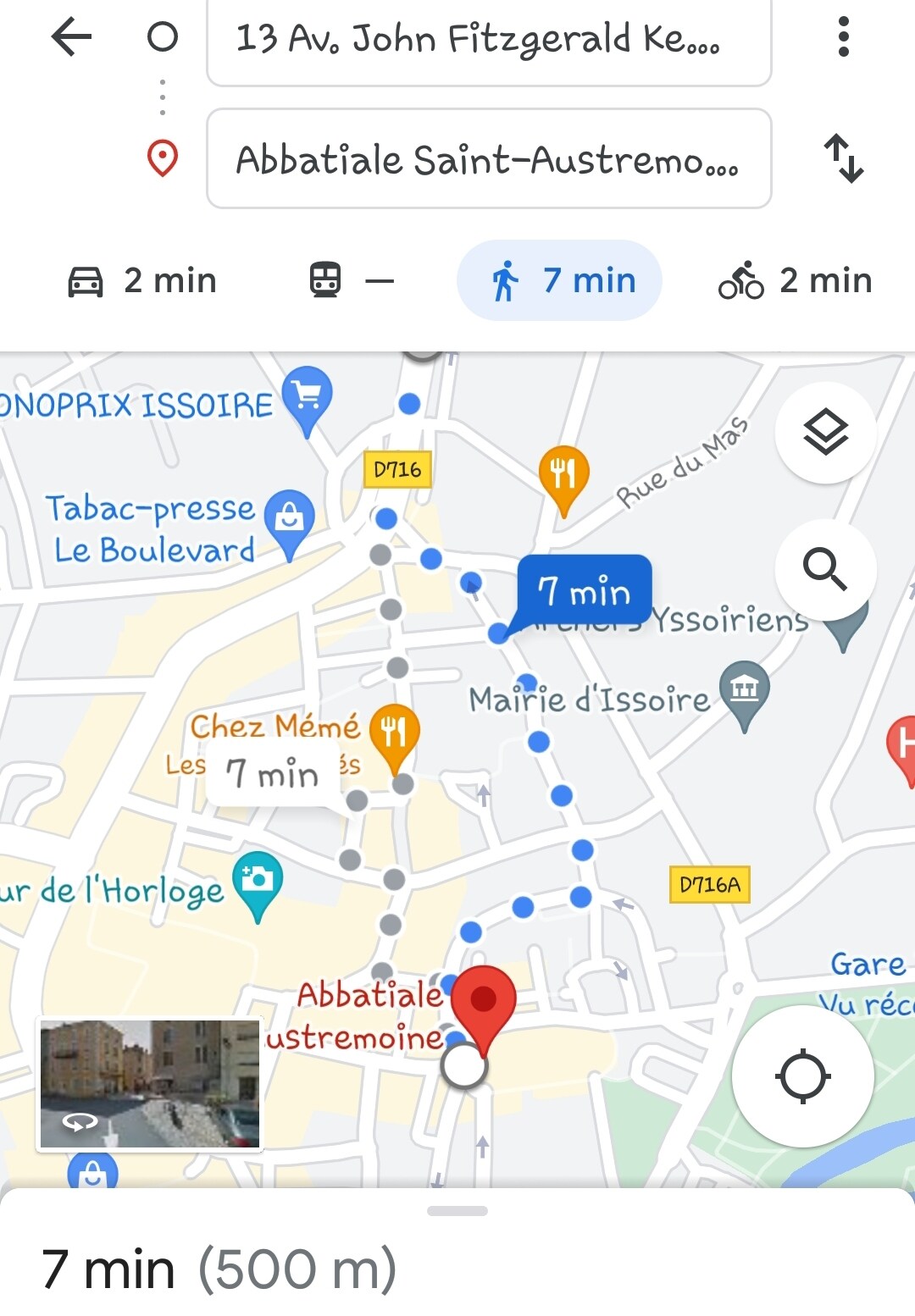Select the walking 7 min tab
This screenshot has height=1316, width=915.
pos(559,280)
